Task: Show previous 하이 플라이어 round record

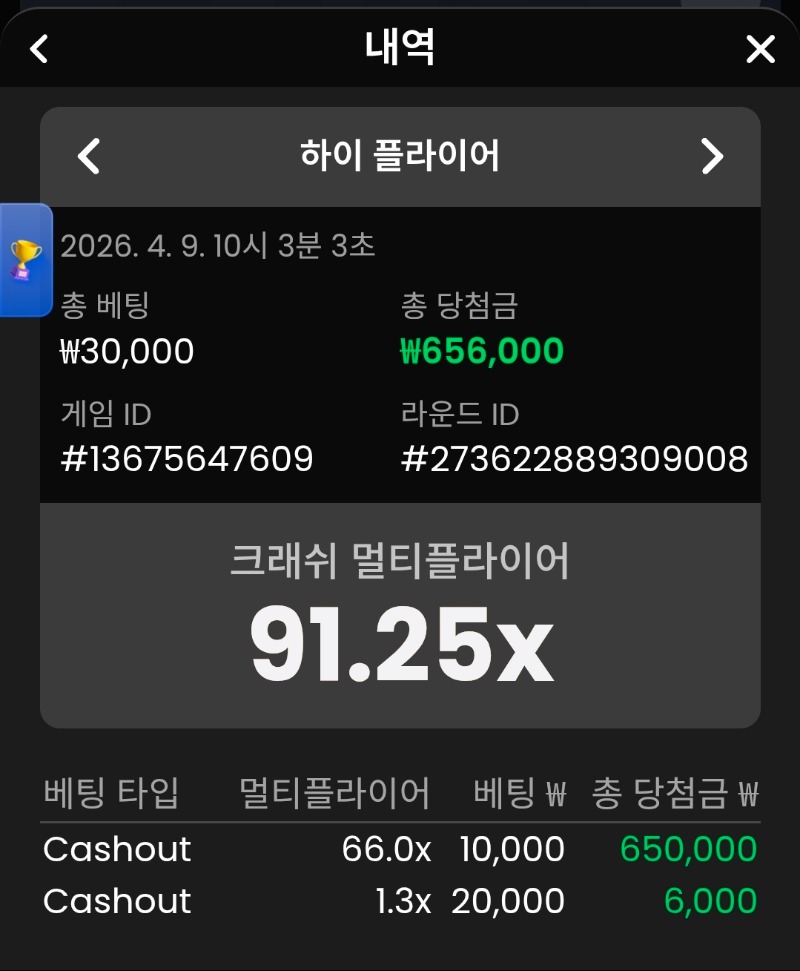Action: point(89,156)
